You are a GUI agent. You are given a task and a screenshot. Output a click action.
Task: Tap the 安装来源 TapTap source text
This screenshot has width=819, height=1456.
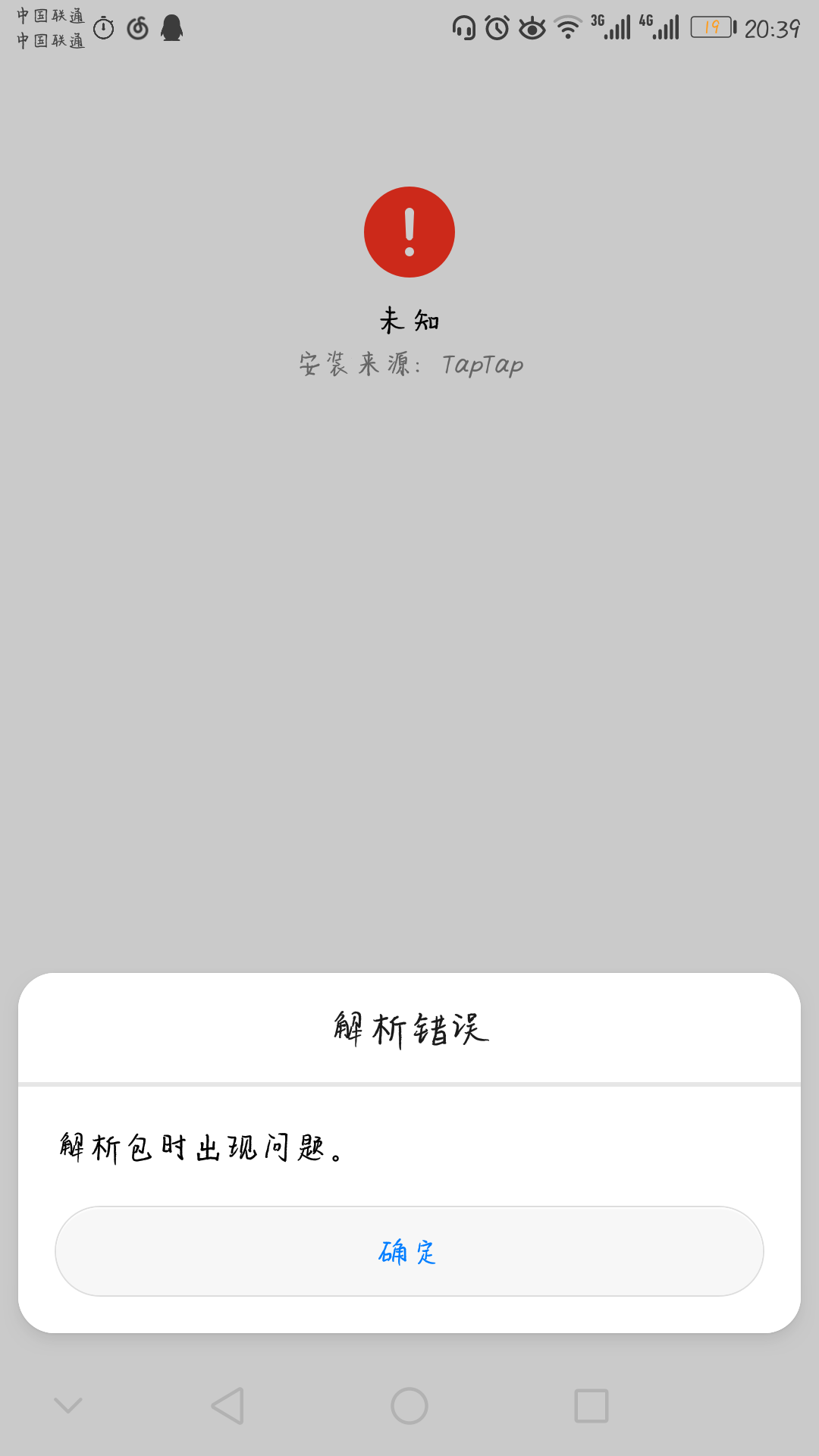[409, 364]
